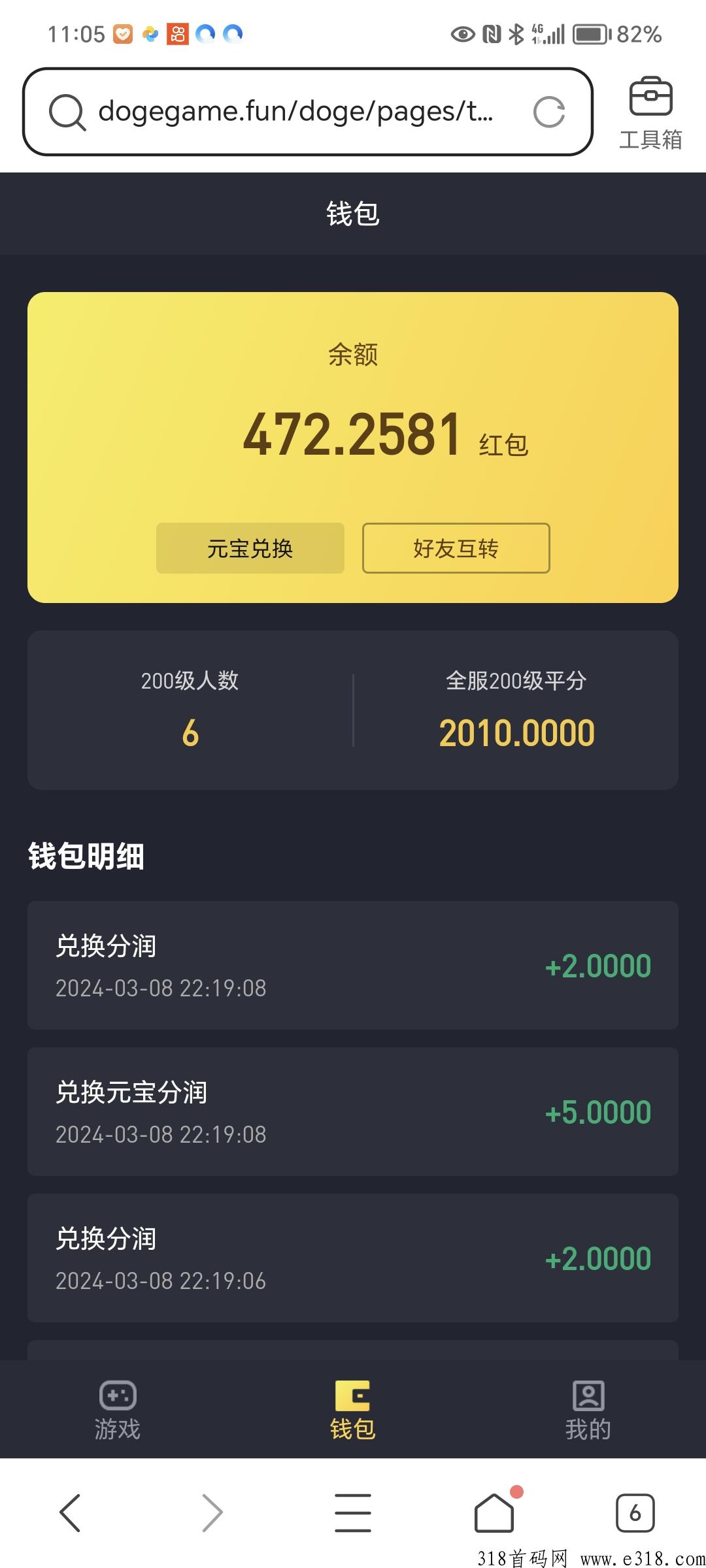
Task: Go back with browser back arrow
Action: click(70, 1513)
